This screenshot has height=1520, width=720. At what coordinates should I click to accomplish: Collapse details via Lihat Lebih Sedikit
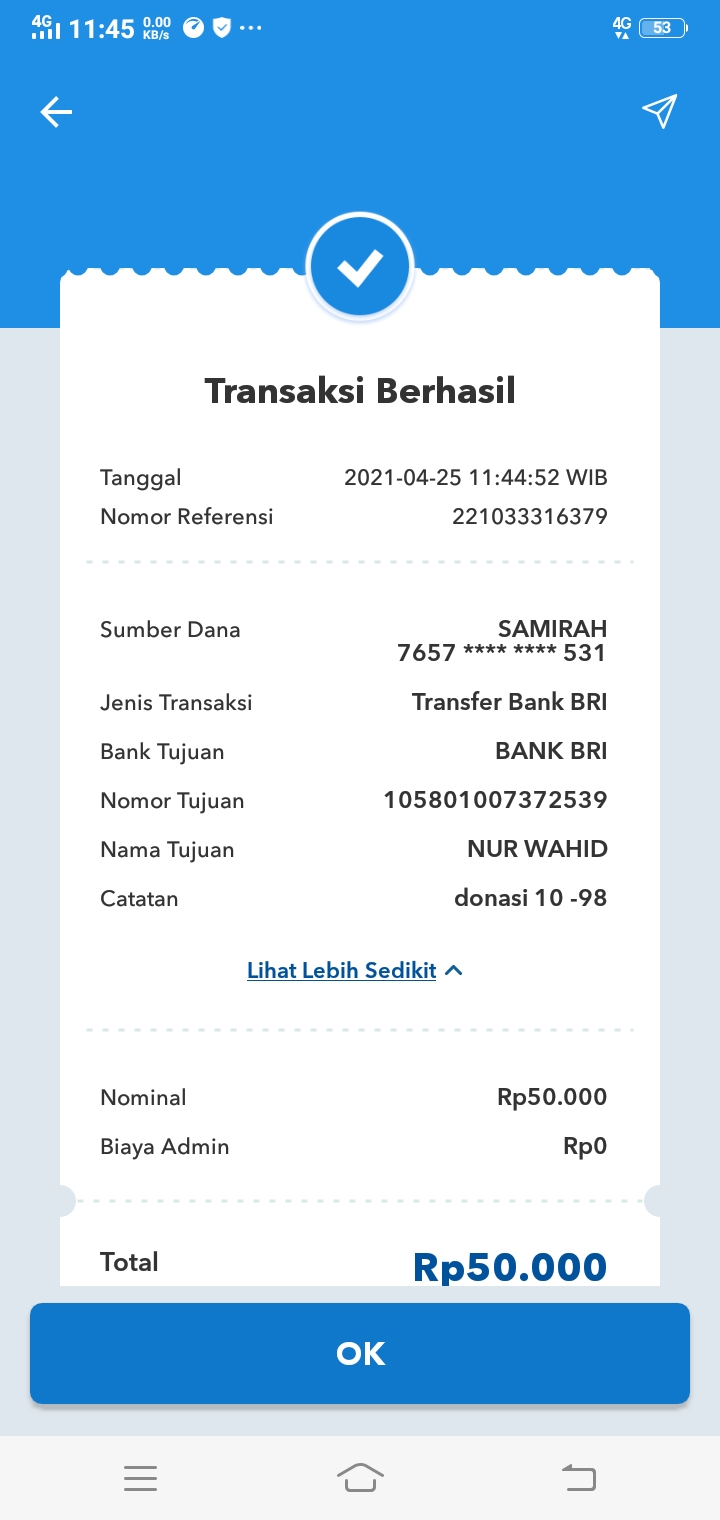[354, 970]
